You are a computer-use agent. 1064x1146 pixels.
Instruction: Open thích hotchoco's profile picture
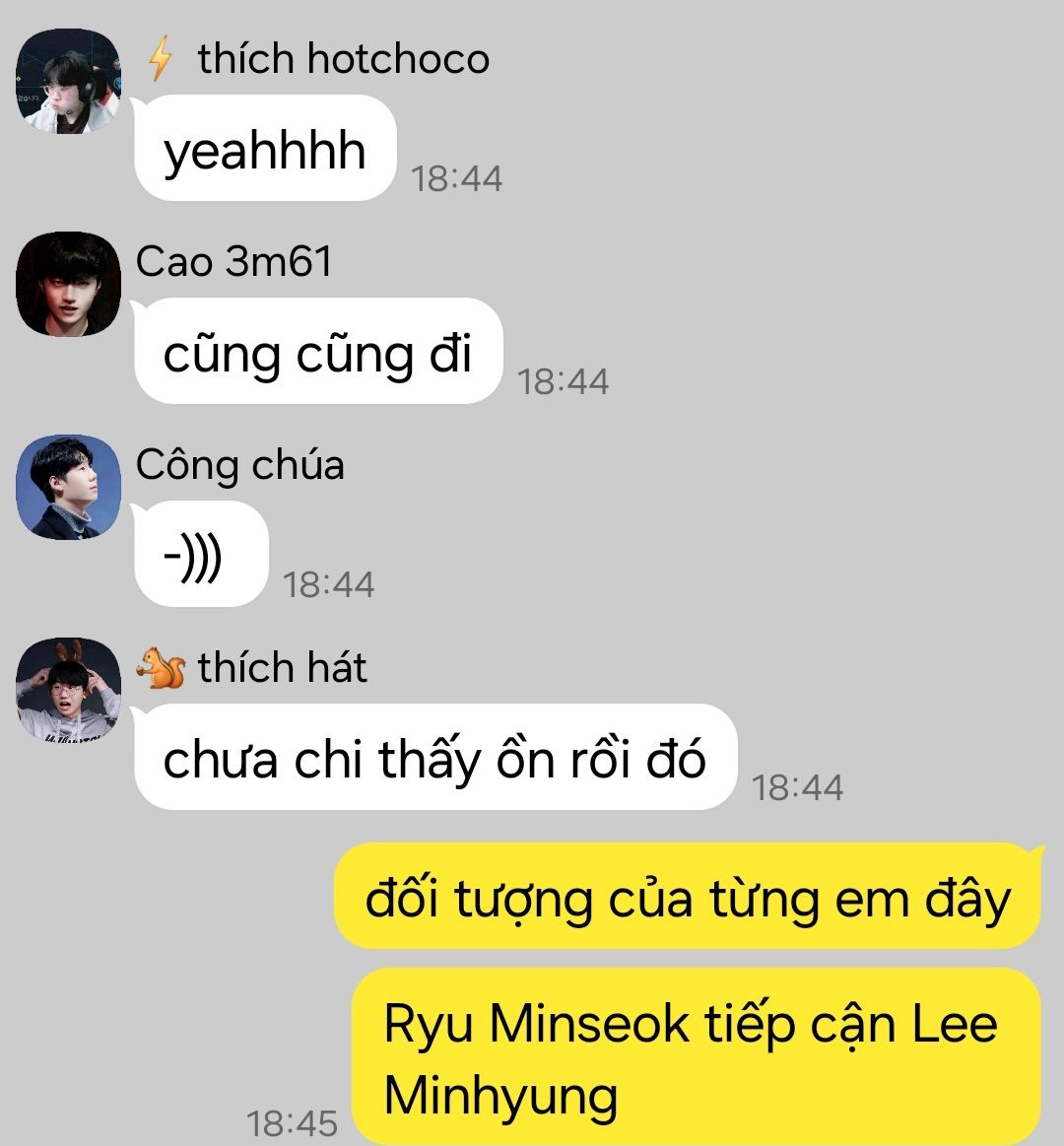click(x=68, y=81)
